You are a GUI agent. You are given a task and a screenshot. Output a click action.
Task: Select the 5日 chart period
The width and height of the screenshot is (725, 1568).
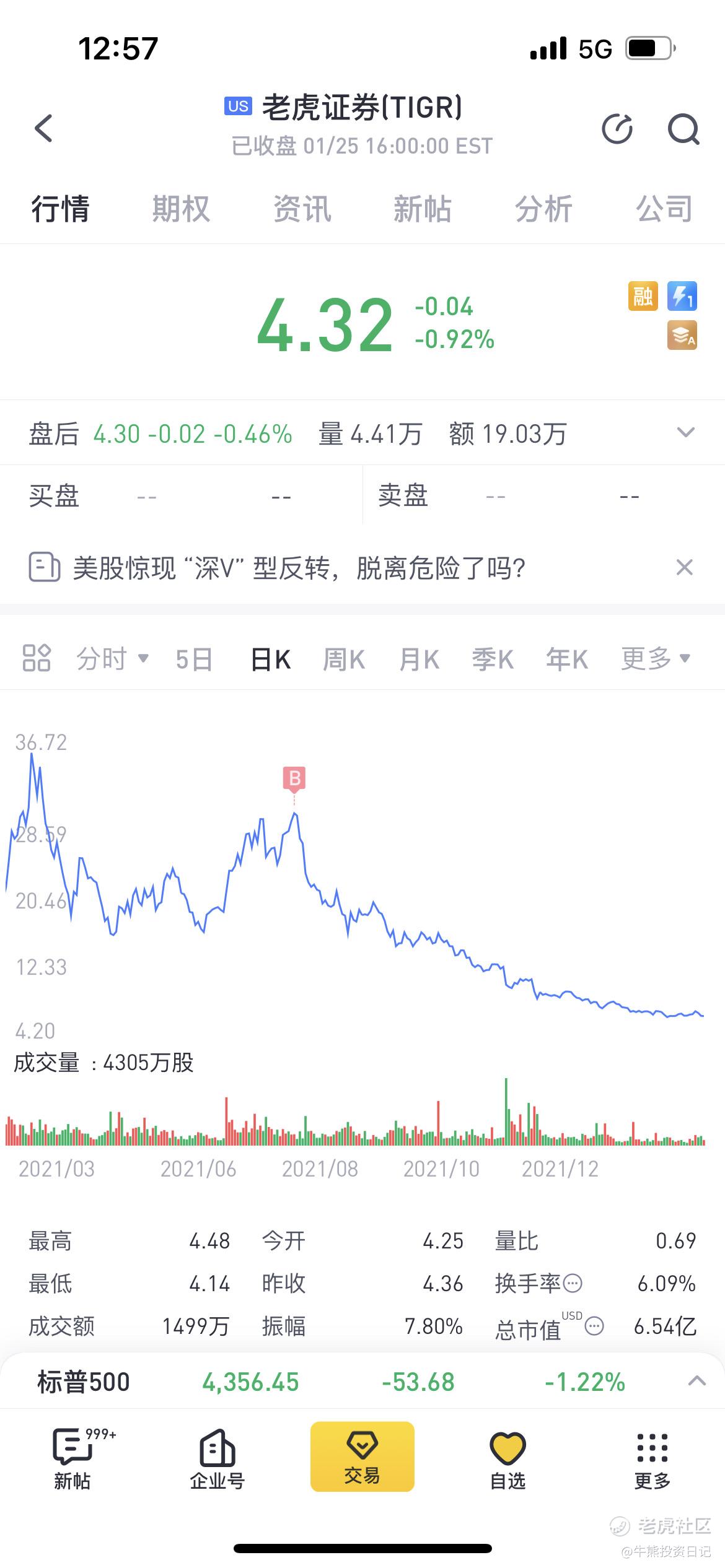tap(194, 660)
